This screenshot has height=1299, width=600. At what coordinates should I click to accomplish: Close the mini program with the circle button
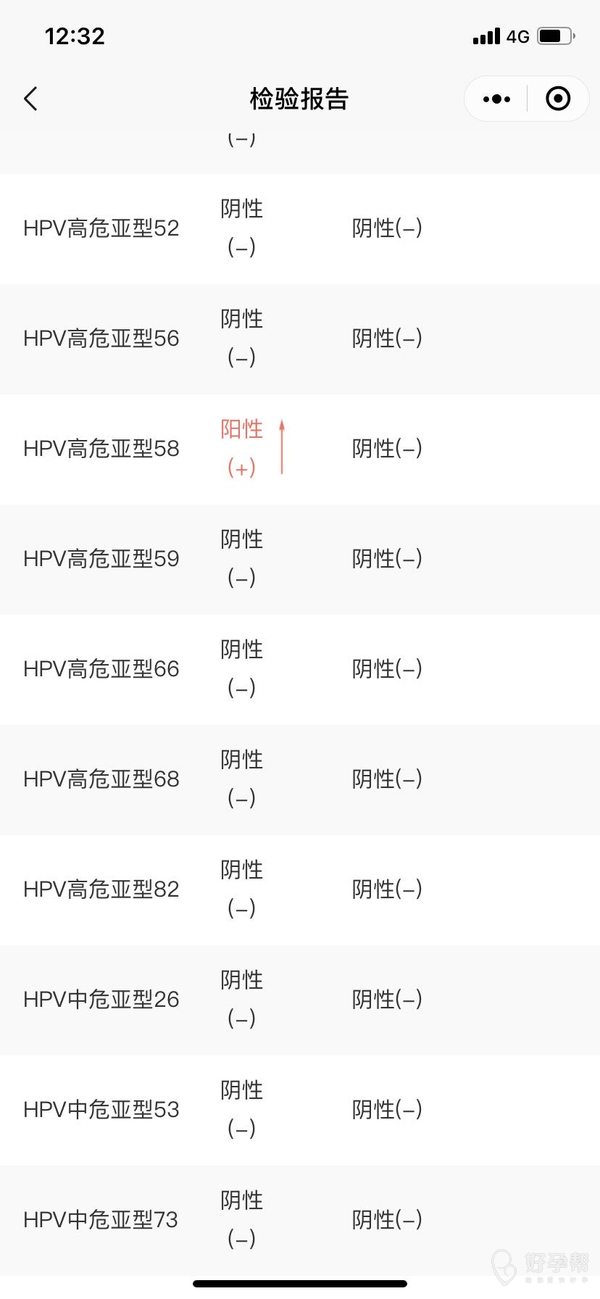point(558,98)
